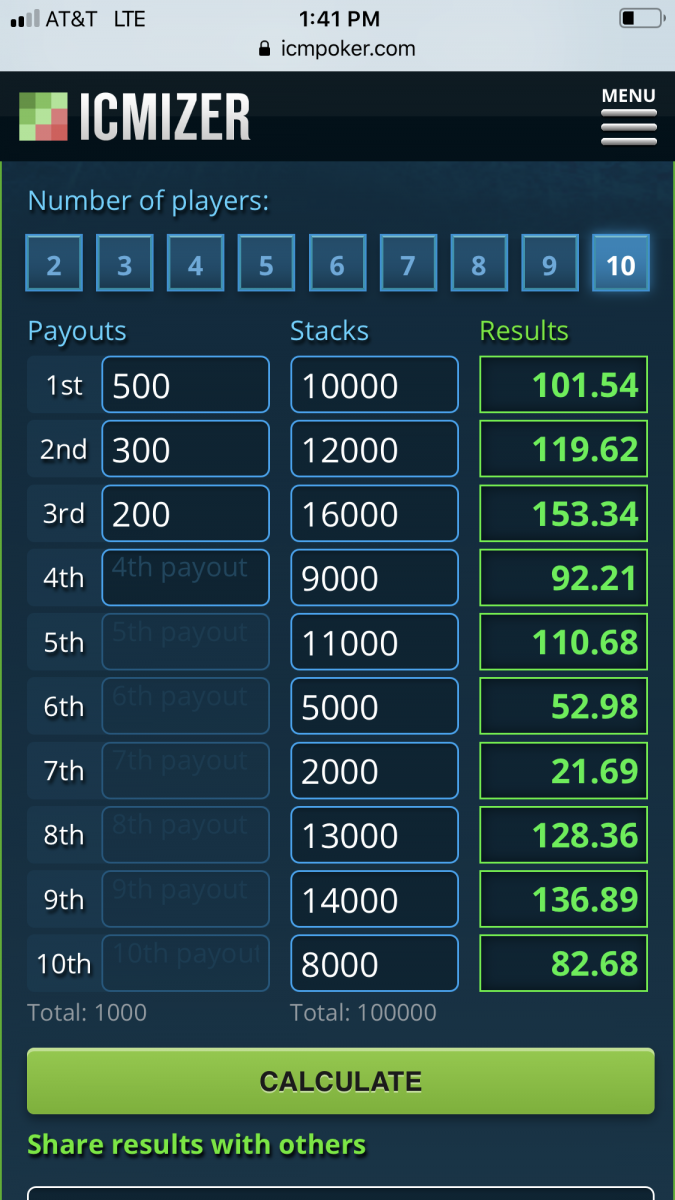This screenshot has height=1200, width=675.
Task: Edit the stack field showing 14000
Action: pyautogui.click(x=374, y=899)
